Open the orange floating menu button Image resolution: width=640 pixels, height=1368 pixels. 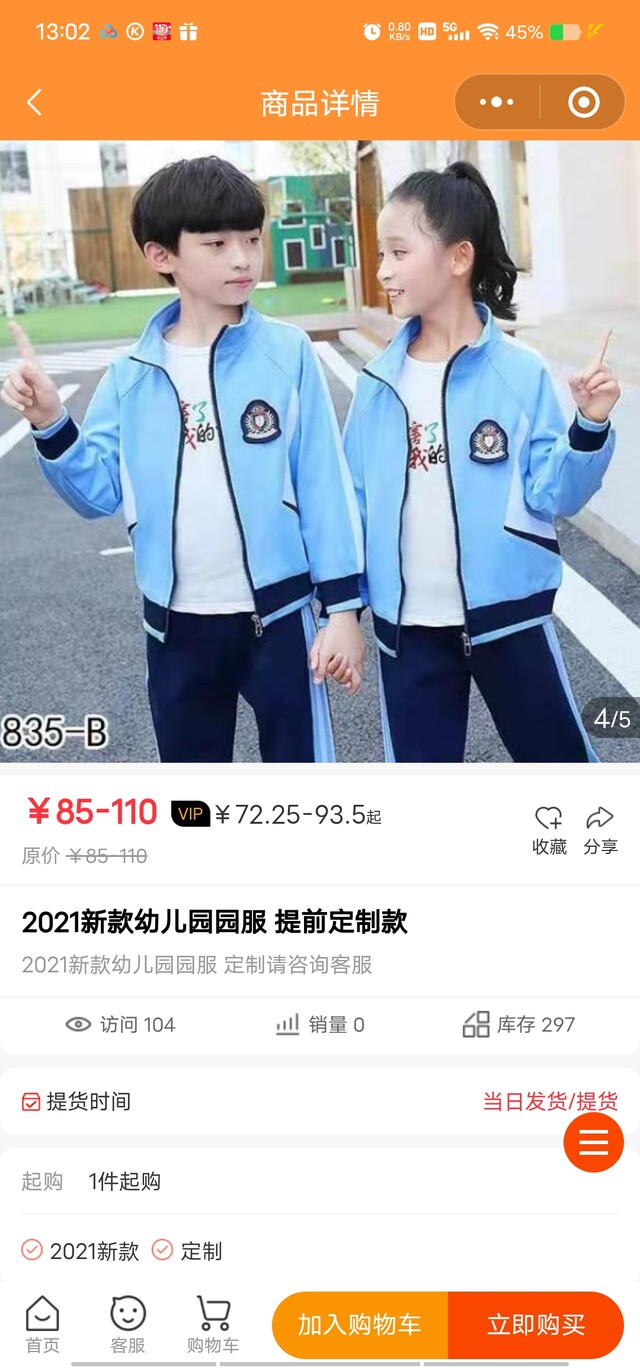[593, 1142]
